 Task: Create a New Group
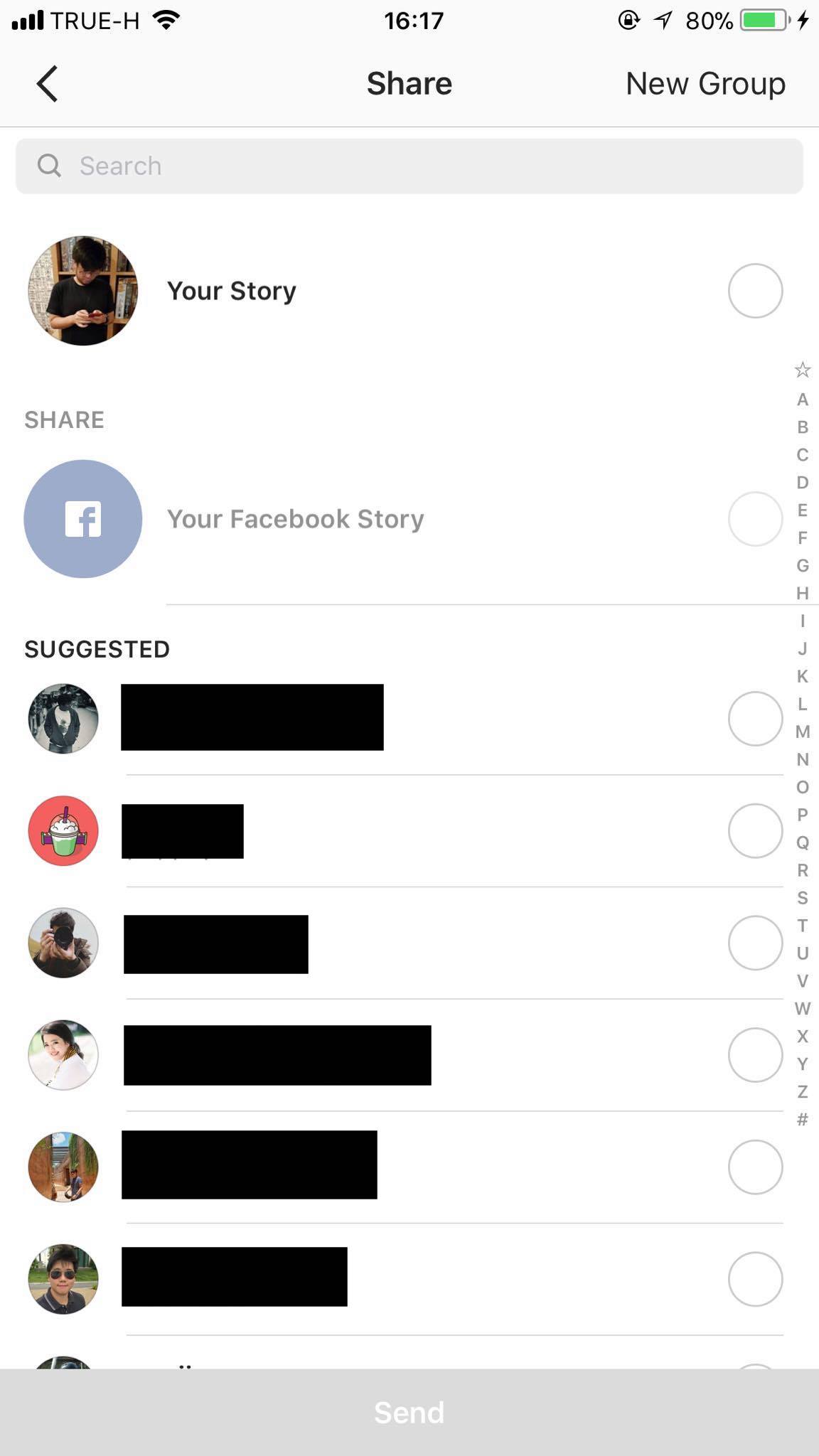705,84
